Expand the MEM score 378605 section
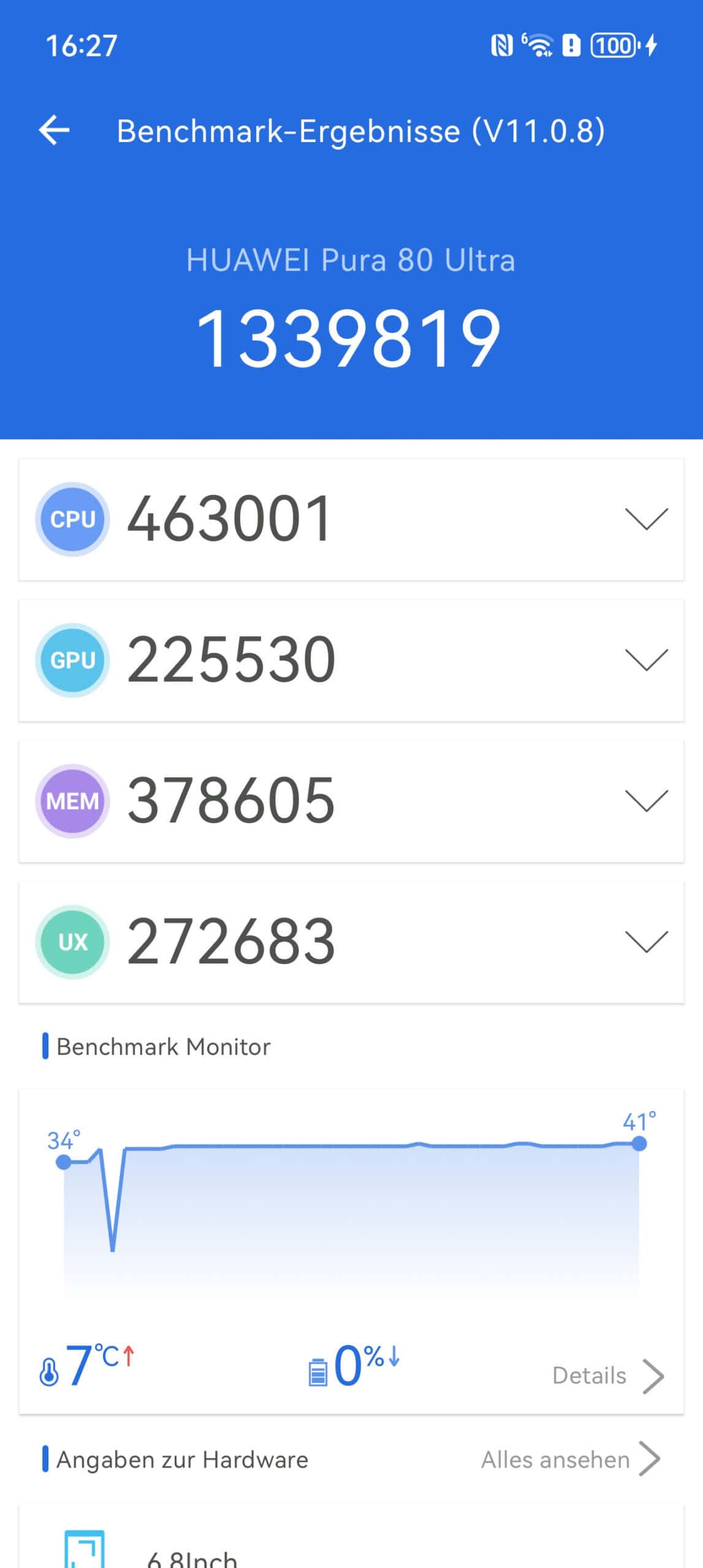The height and width of the screenshot is (1568, 703). (646, 801)
